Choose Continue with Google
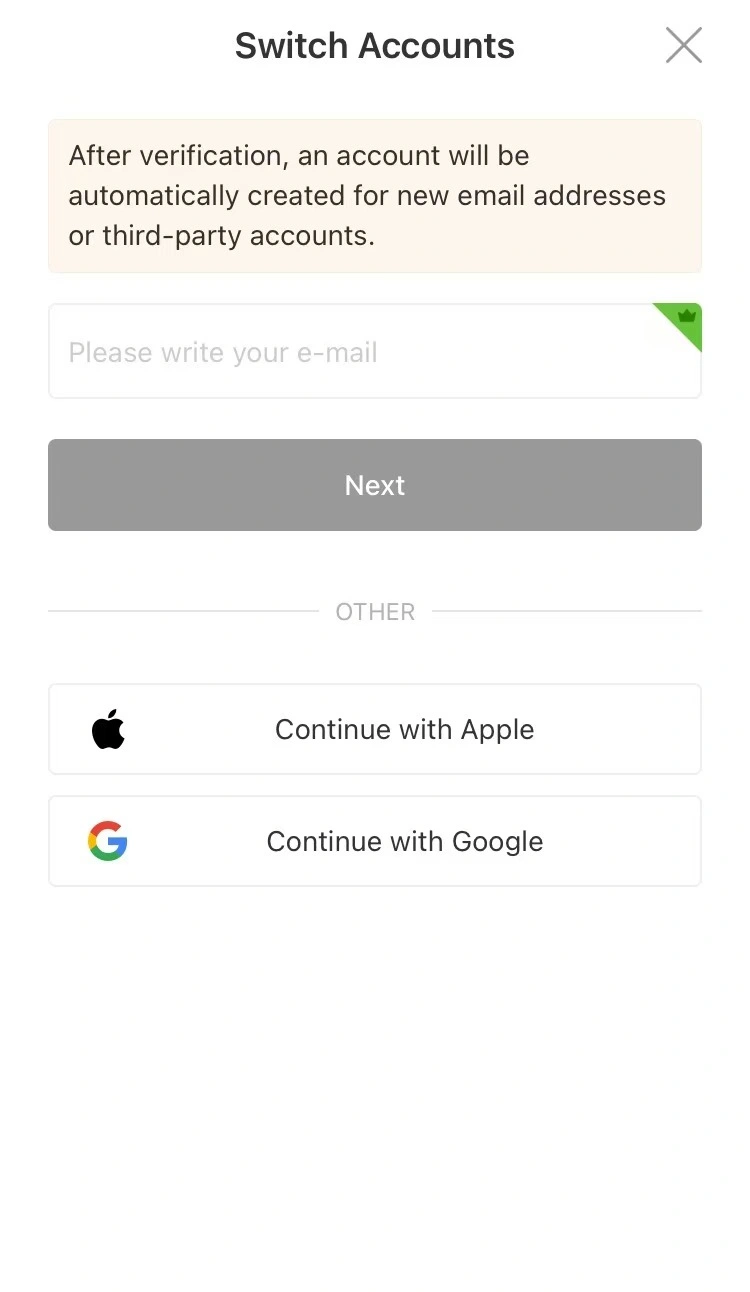750x1292 pixels. coord(375,841)
